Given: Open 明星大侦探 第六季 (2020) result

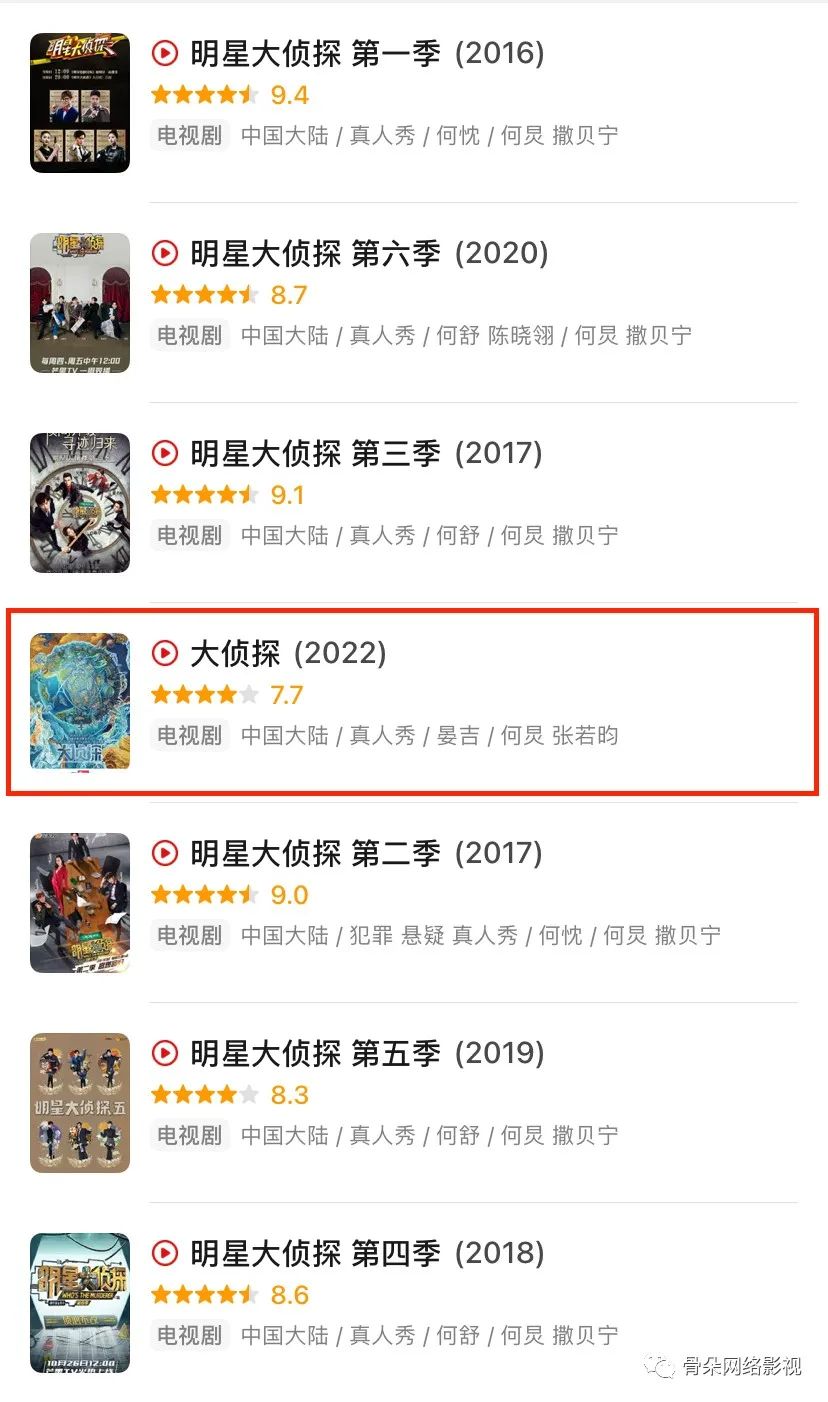Looking at the screenshot, I should [368, 254].
